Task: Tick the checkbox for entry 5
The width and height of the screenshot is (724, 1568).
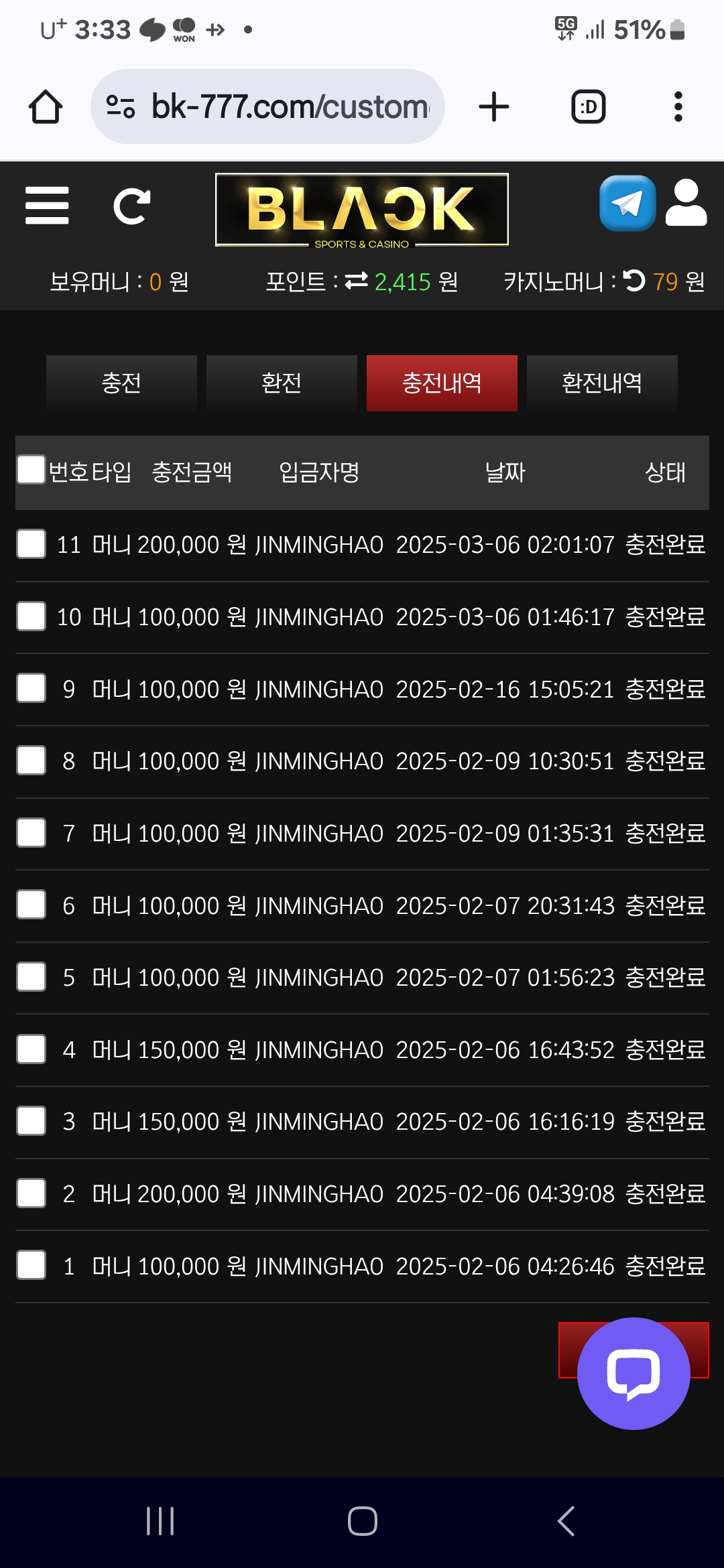Action: (32, 977)
